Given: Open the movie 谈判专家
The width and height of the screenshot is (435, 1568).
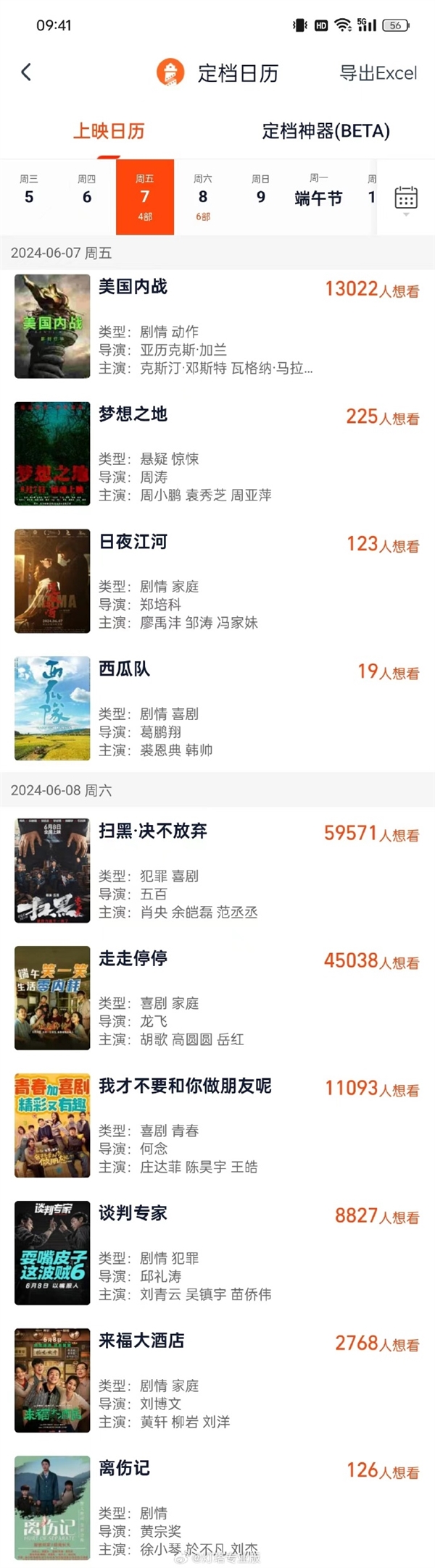Looking at the screenshot, I should pyautogui.click(x=133, y=1214).
